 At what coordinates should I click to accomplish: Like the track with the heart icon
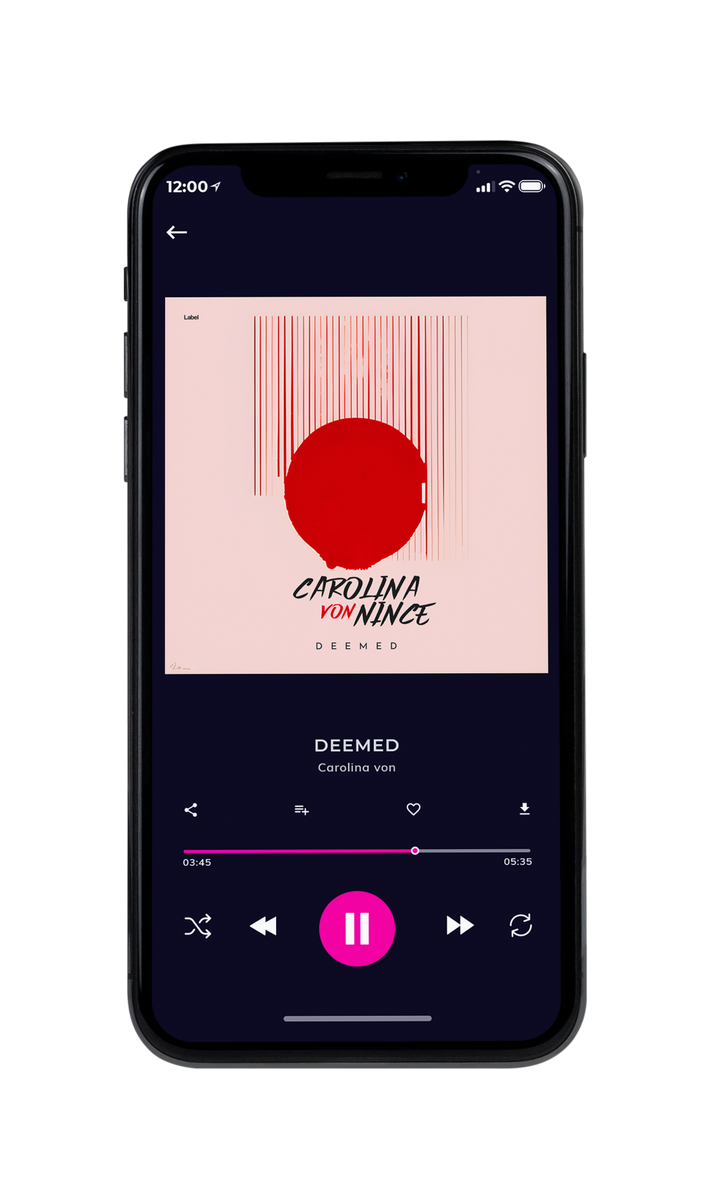point(413,810)
